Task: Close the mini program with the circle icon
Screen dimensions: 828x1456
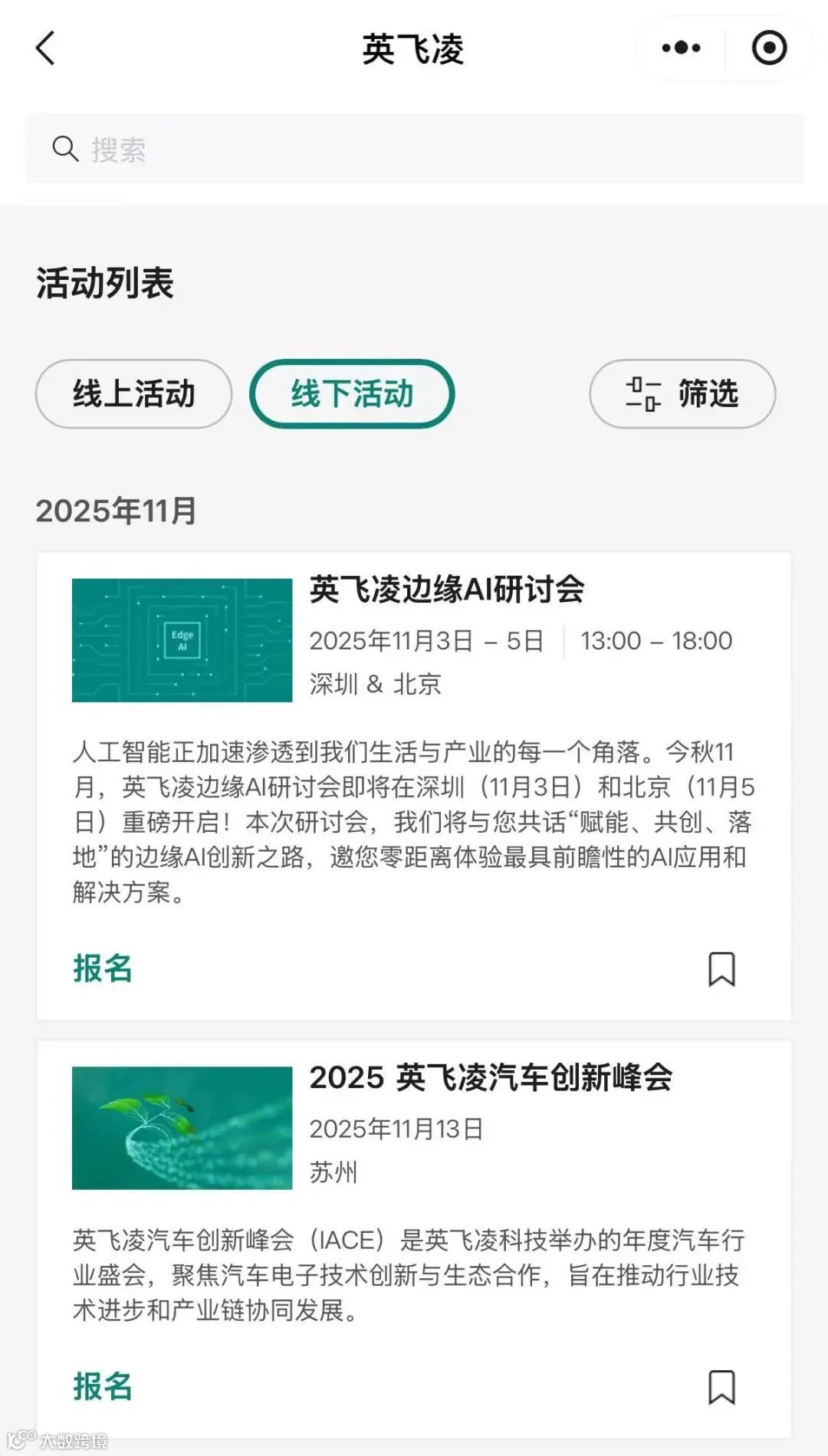Action: coord(769,48)
